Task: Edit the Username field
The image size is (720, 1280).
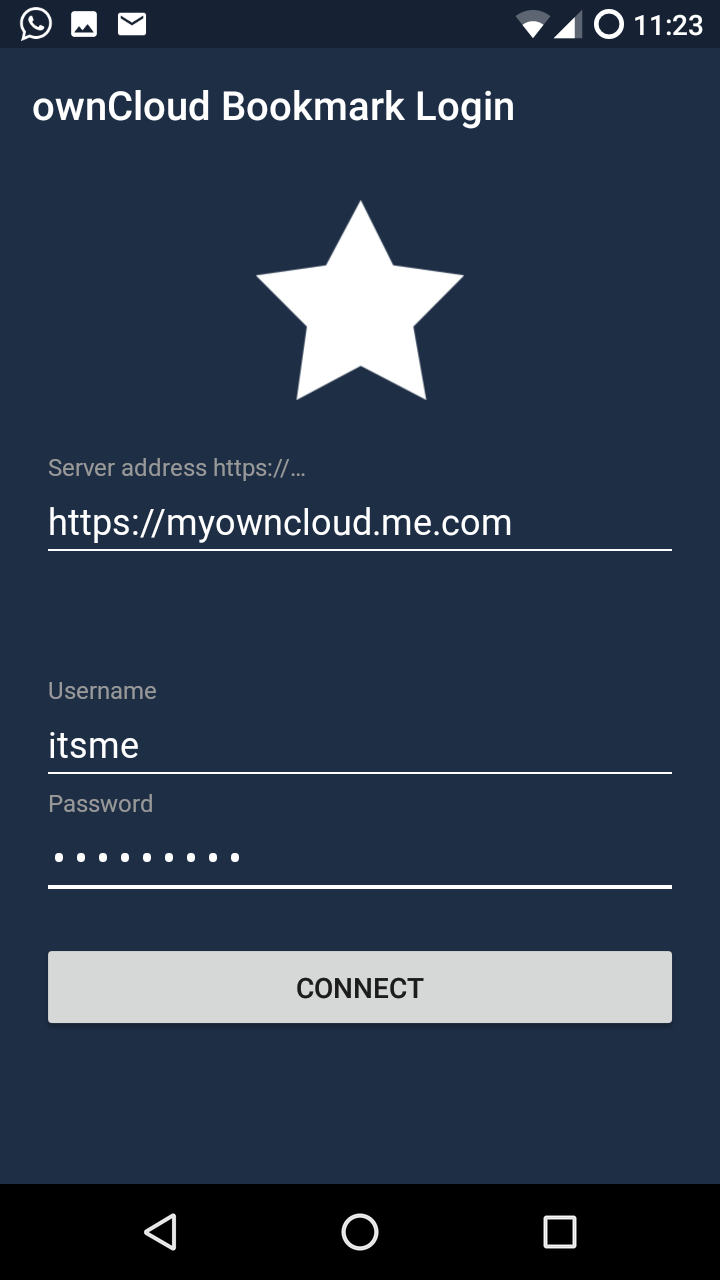Action: click(x=359, y=745)
